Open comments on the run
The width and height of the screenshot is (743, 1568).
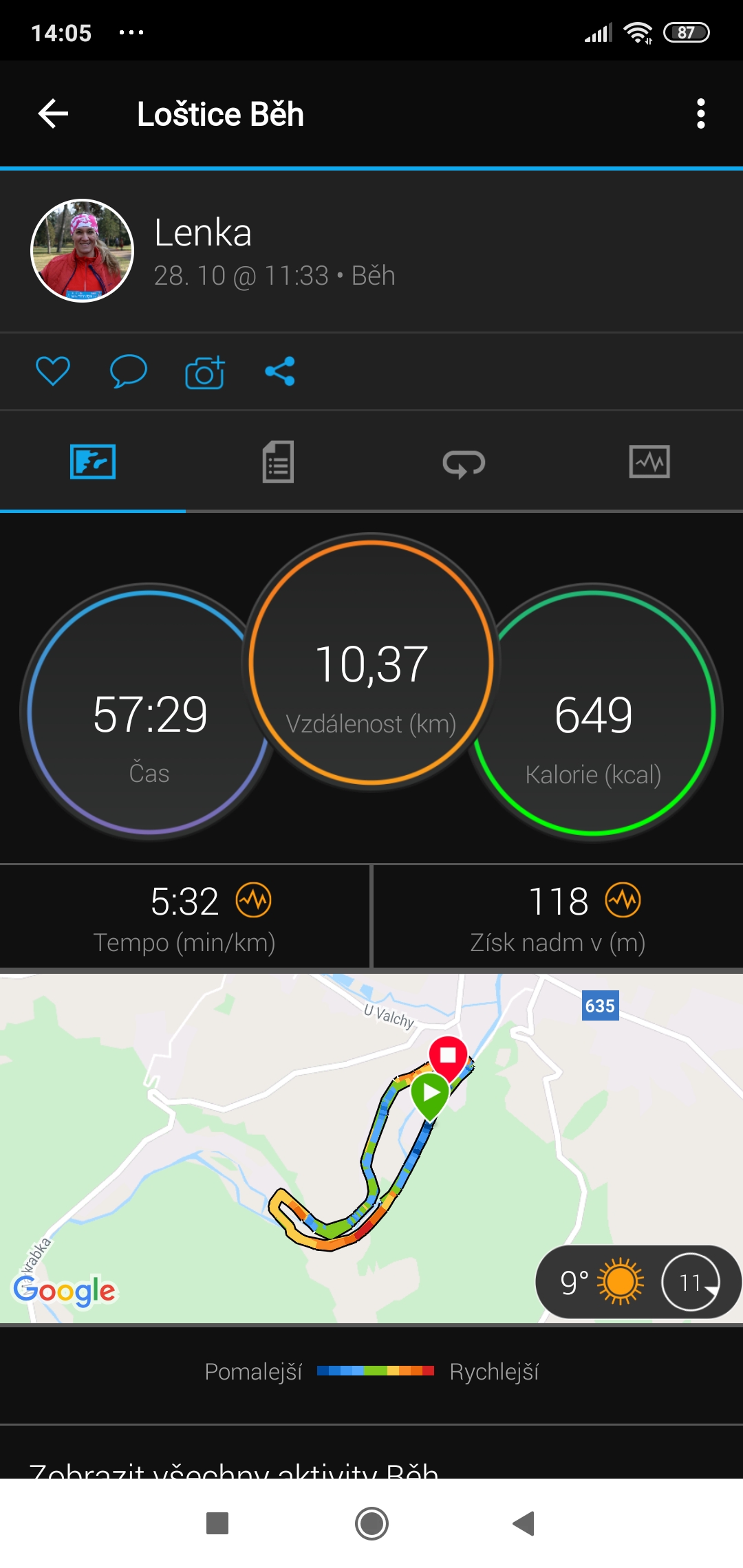pyautogui.click(x=129, y=371)
